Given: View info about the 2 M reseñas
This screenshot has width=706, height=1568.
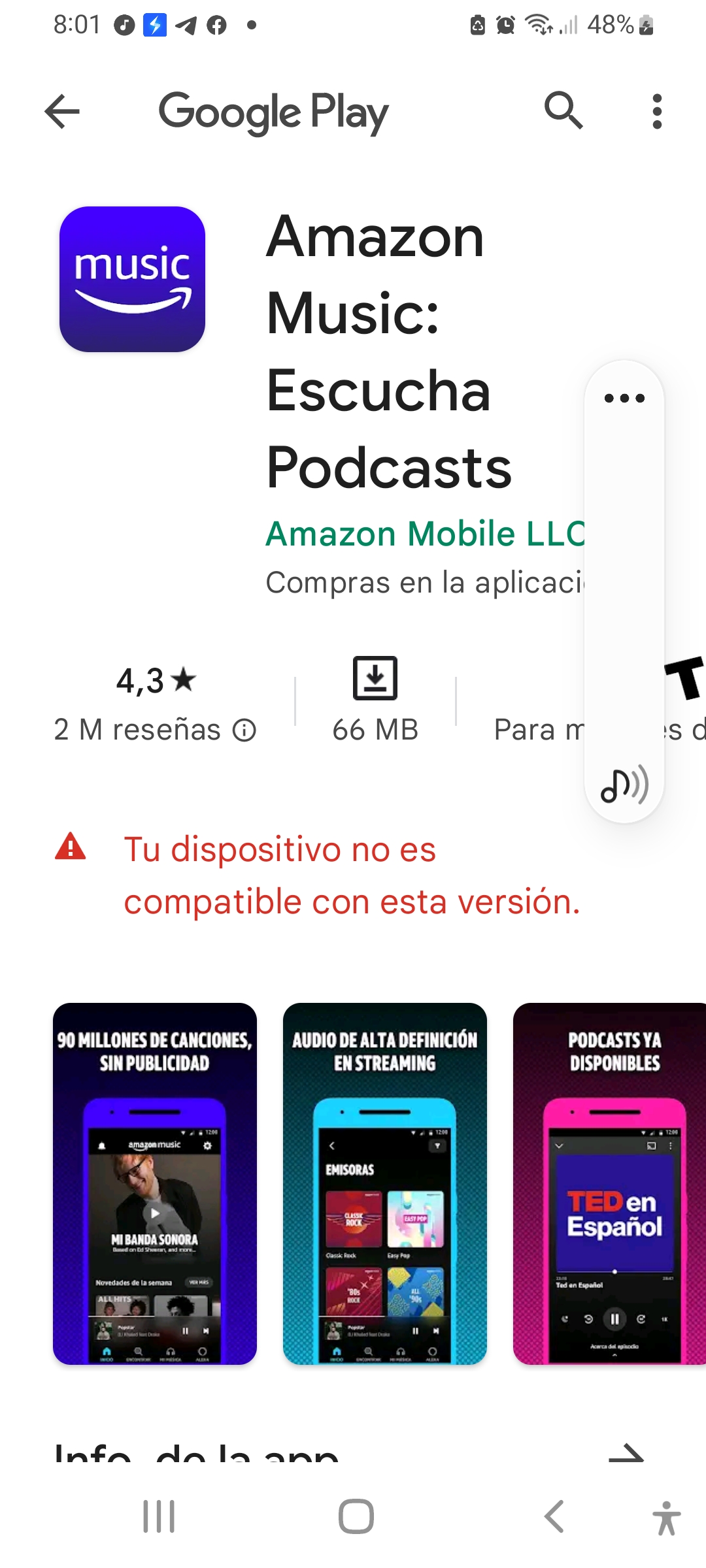Looking at the screenshot, I should point(244,730).
